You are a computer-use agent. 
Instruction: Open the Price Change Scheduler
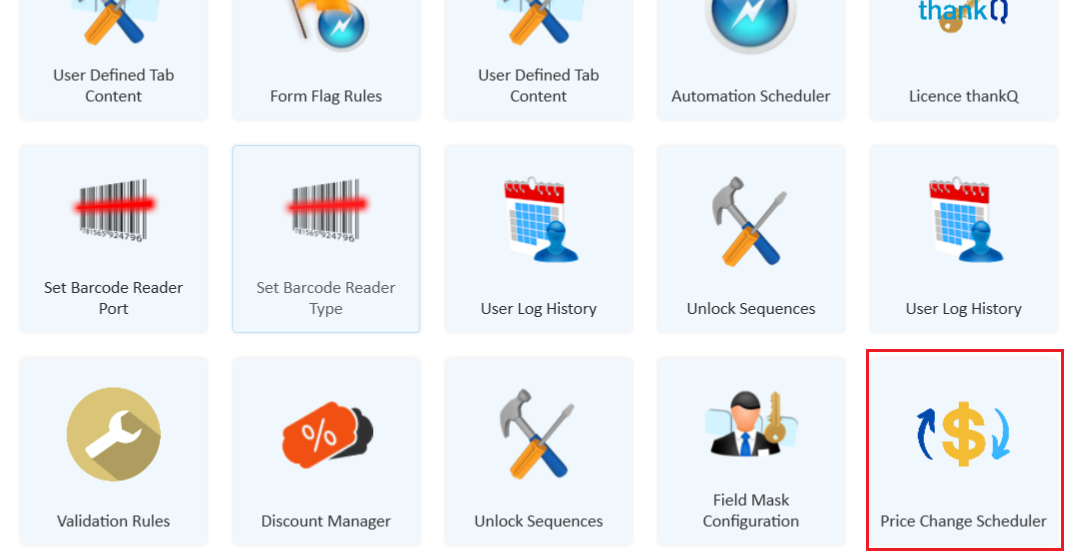(x=963, y=450)
